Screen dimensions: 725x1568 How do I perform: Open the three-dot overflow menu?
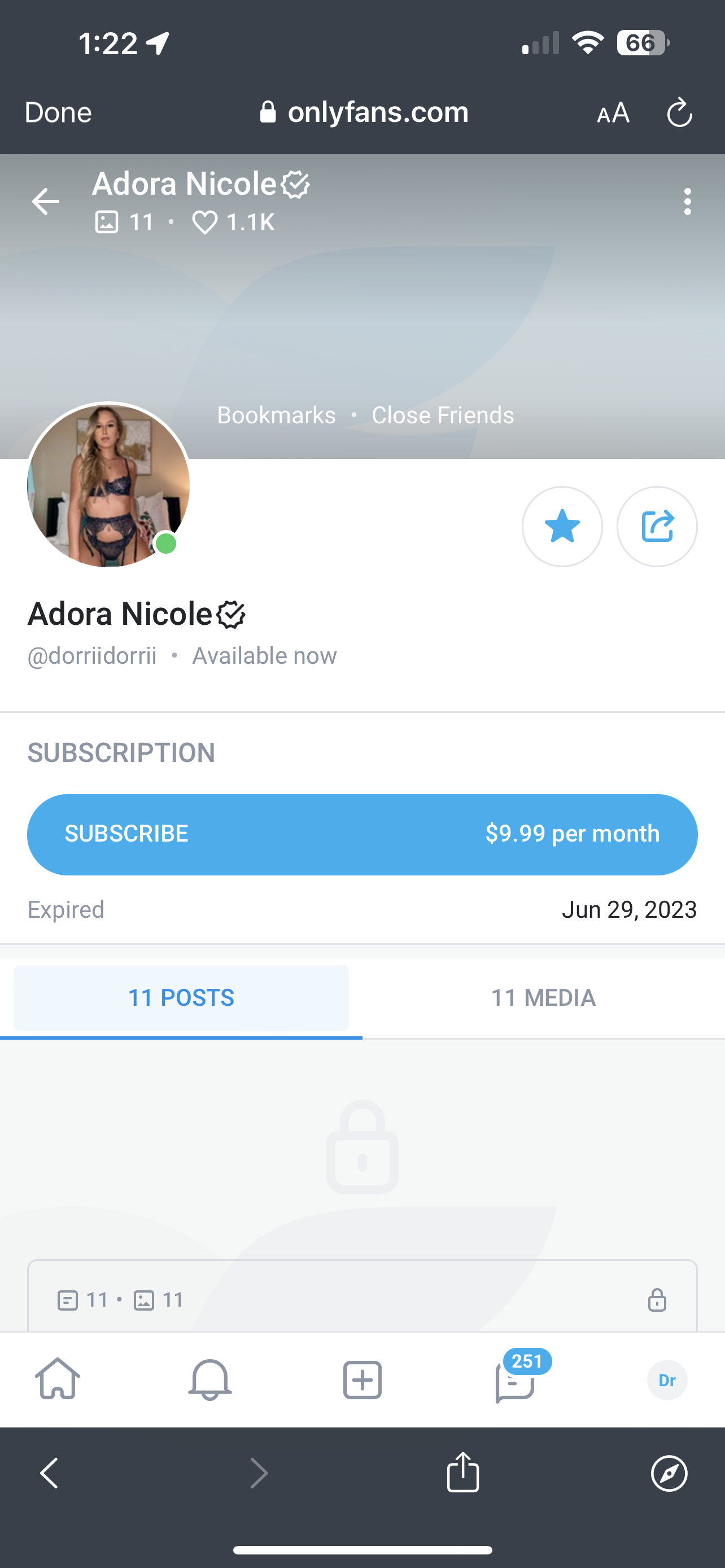pos(687,202)
